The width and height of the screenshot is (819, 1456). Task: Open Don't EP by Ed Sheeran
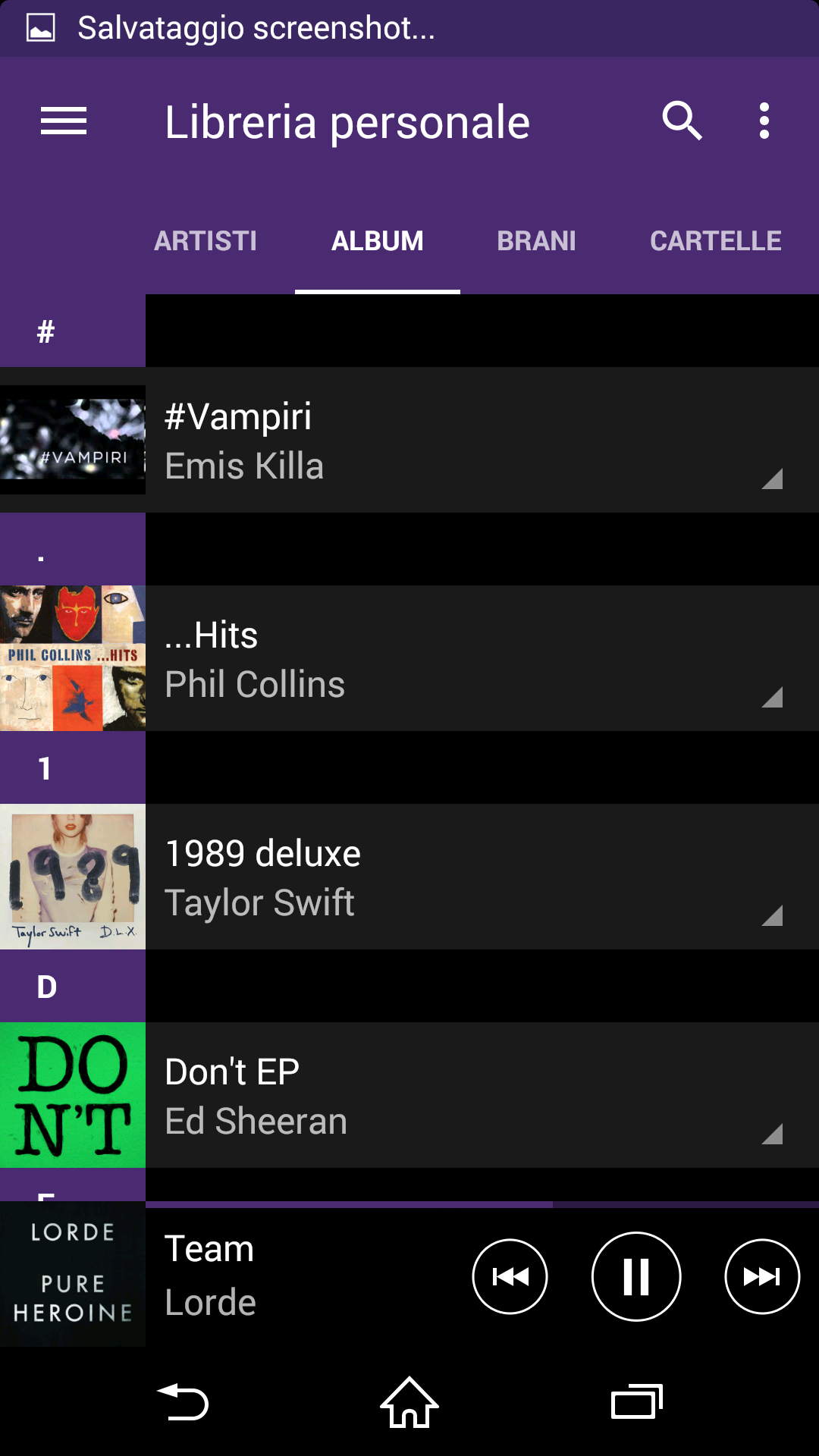[409, 1095]
